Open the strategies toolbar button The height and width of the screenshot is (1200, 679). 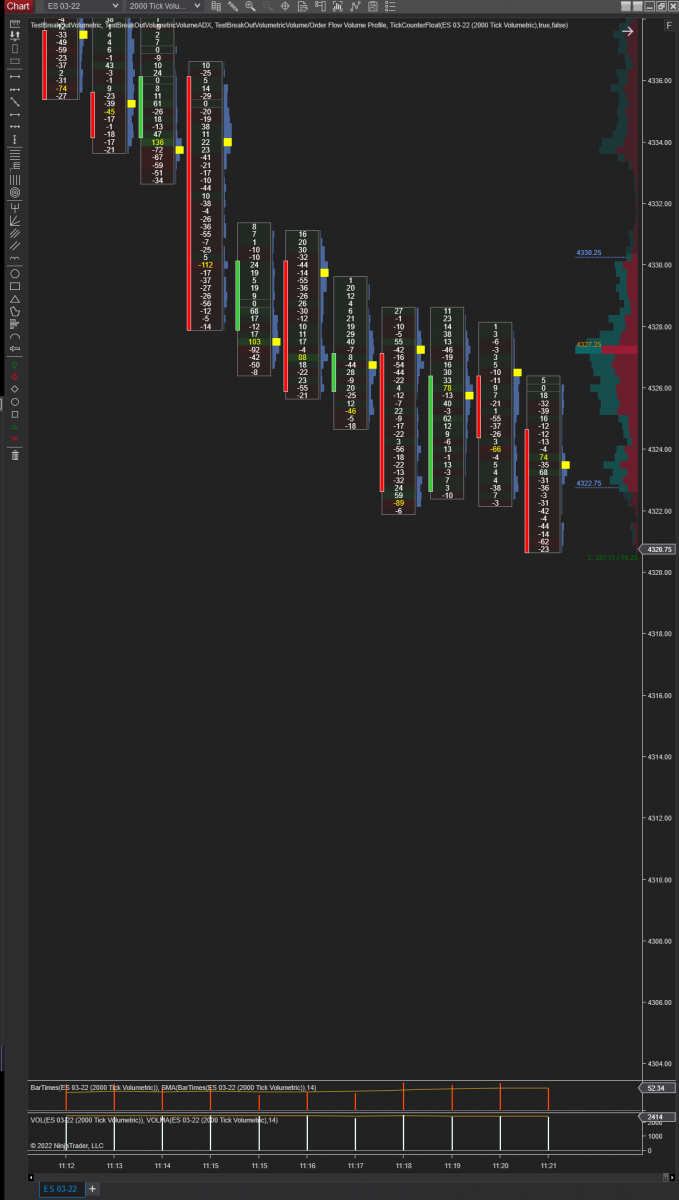[355, 6]
